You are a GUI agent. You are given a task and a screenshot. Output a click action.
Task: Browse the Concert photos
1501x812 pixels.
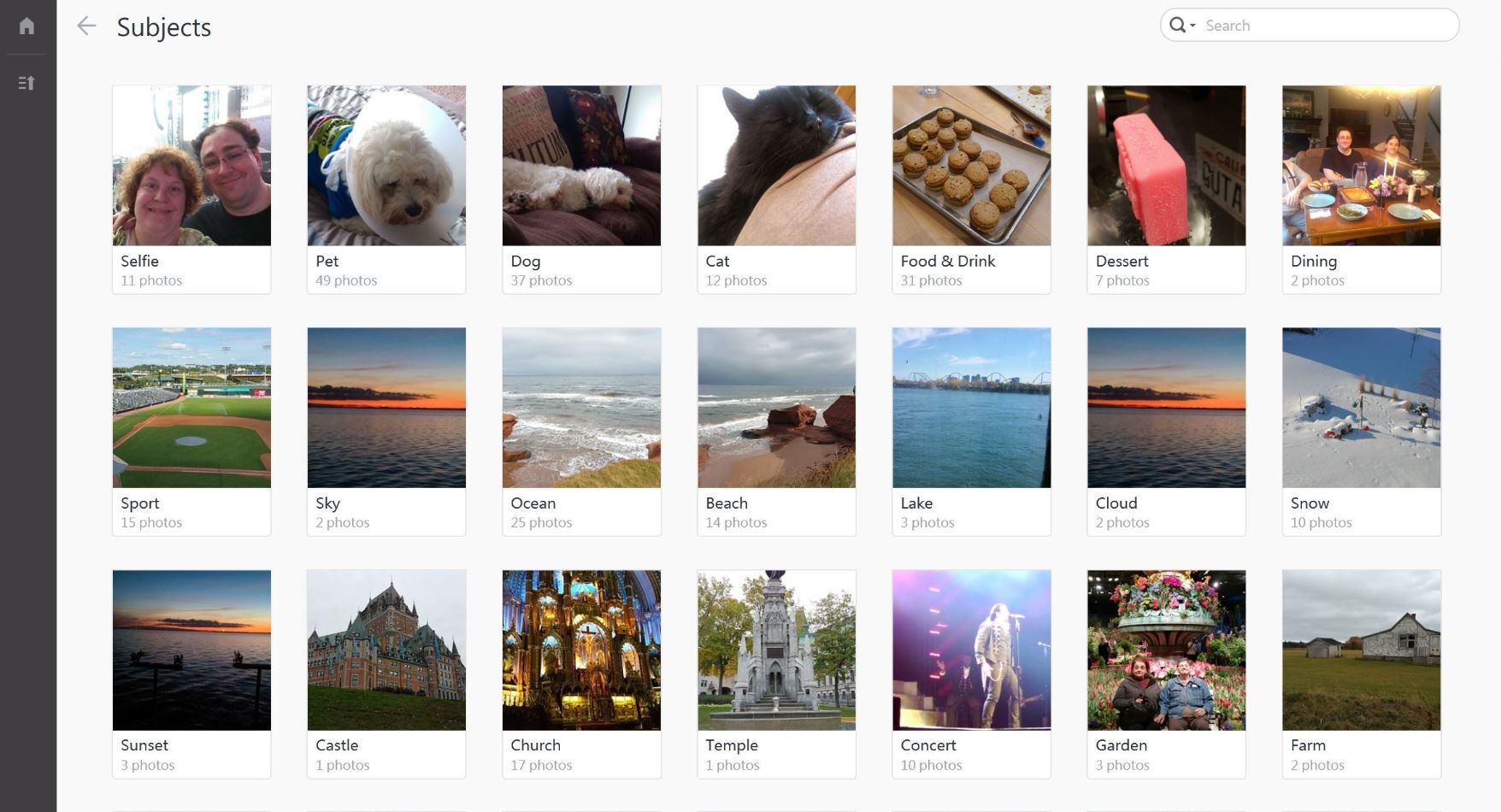pos(971,674)
